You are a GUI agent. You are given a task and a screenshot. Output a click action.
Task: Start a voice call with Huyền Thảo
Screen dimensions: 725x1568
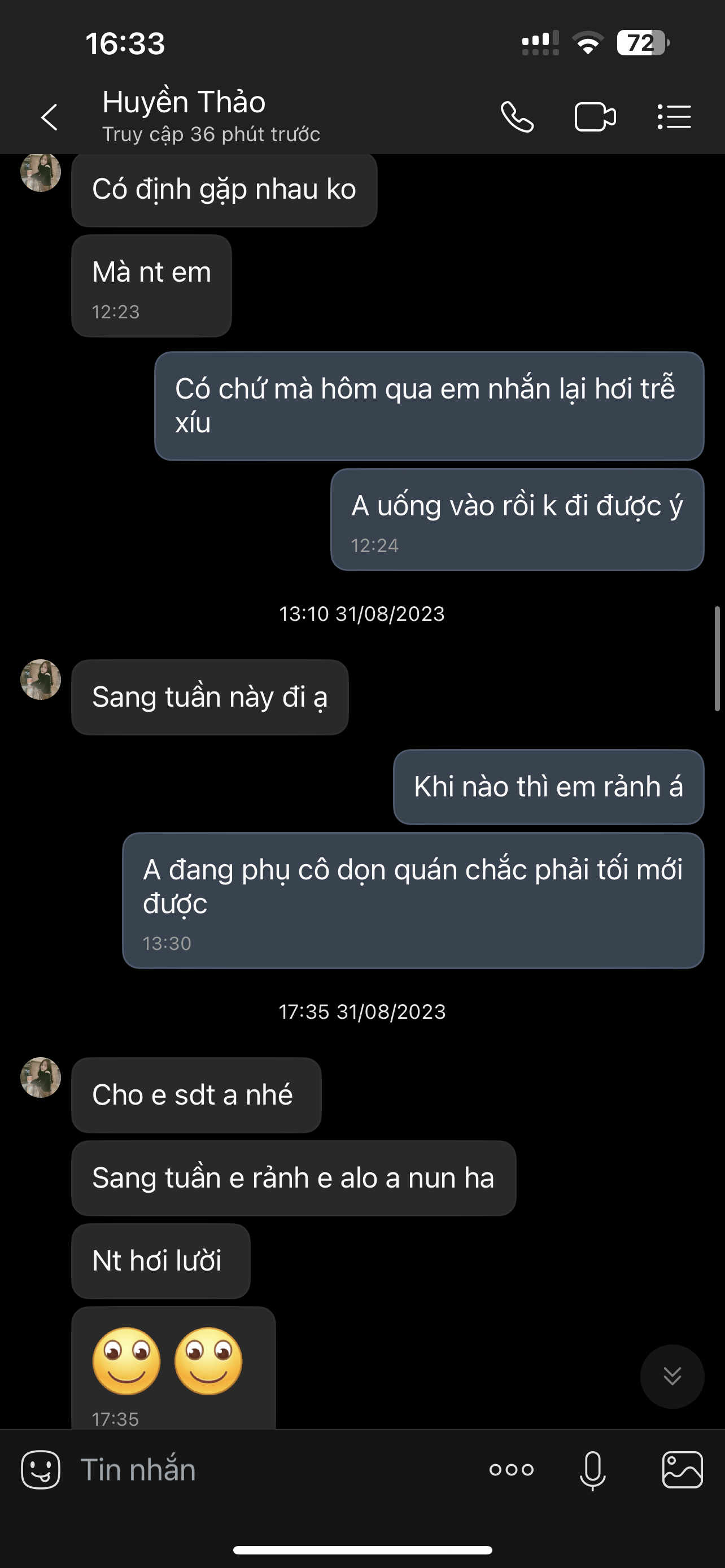[517, 116]
